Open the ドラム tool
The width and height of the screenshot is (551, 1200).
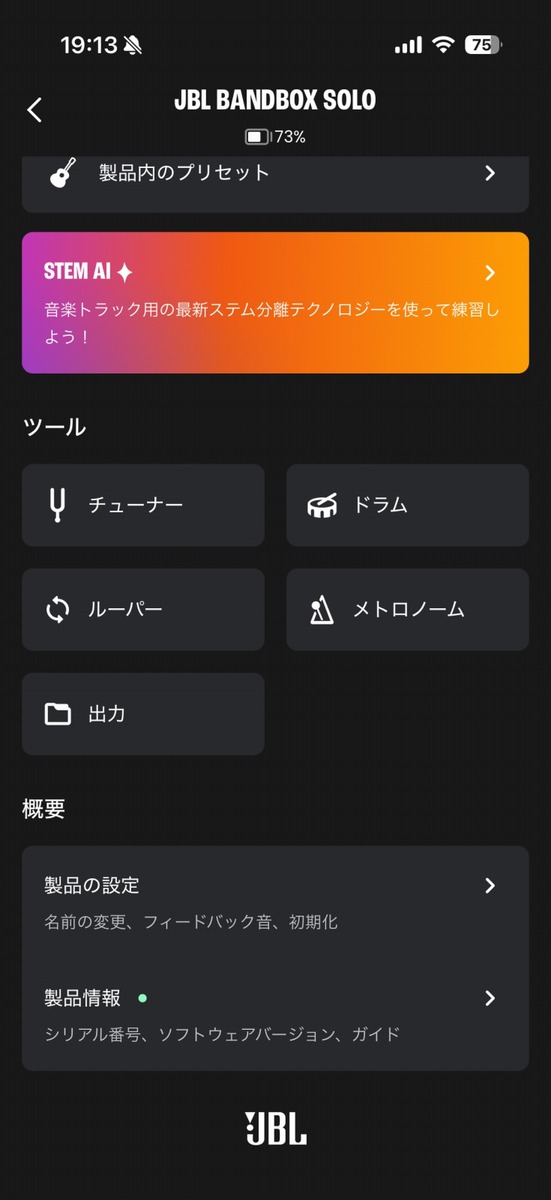coord(407,505)
